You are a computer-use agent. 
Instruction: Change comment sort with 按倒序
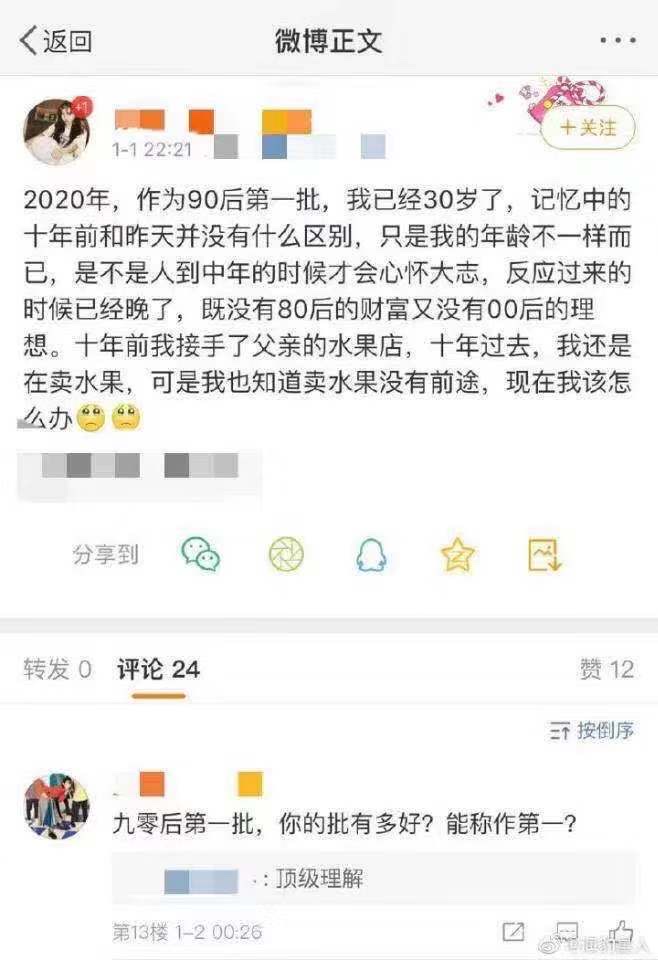coord(591,730)
